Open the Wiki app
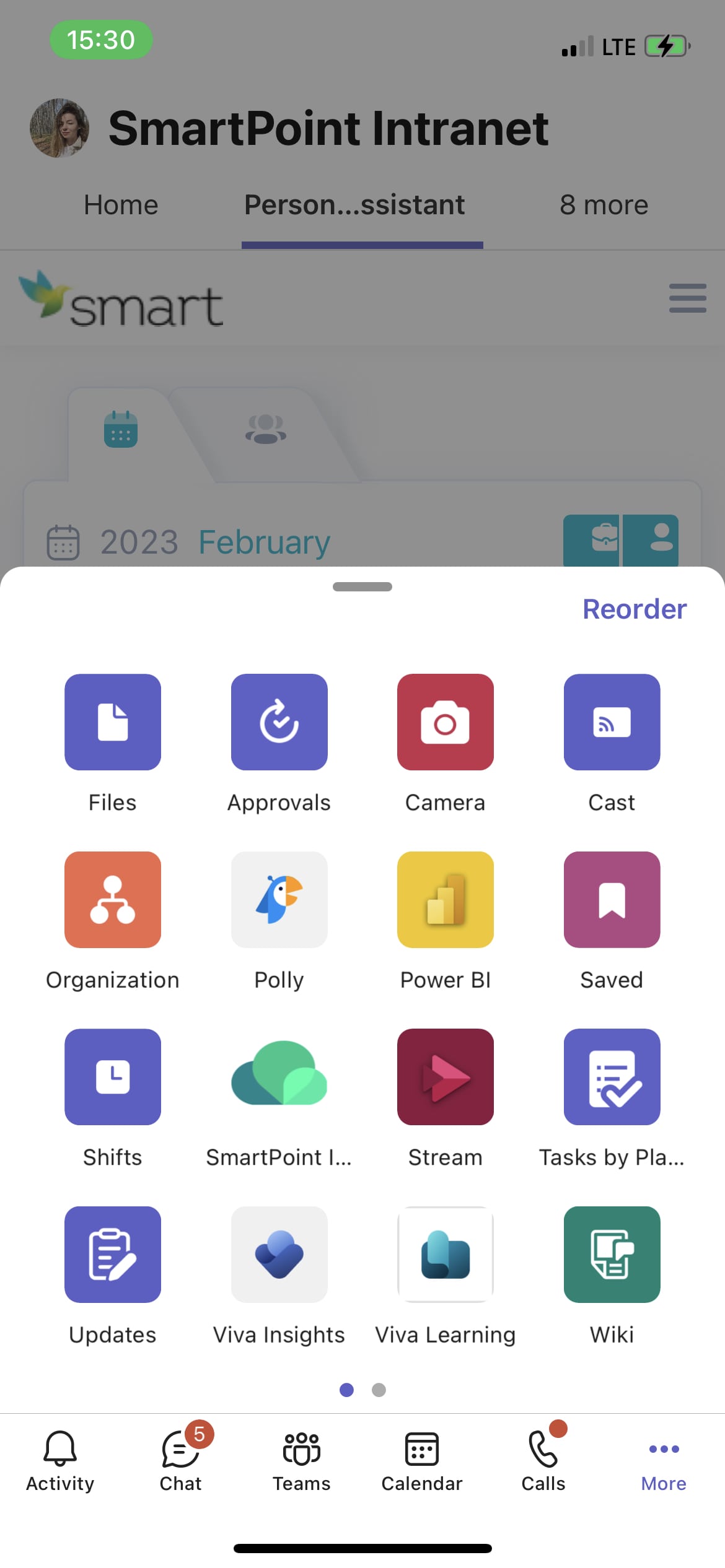 click(612, 1254)
